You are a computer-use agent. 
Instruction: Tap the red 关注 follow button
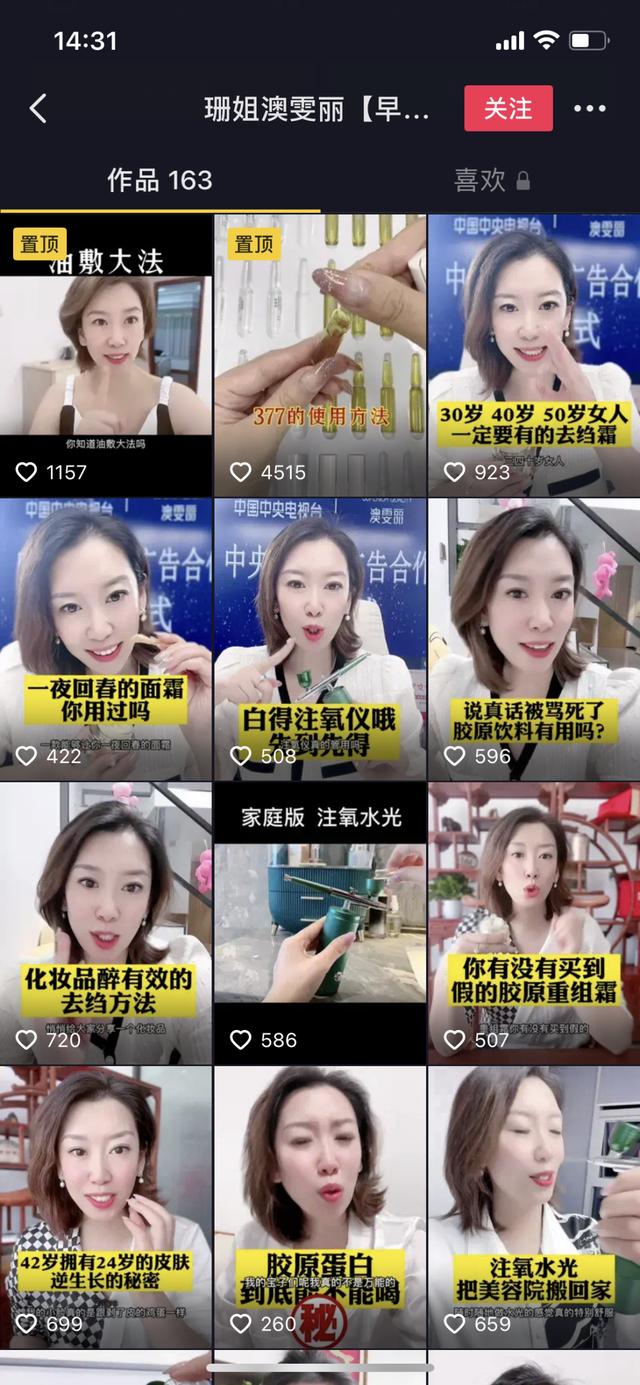point(508,109)
